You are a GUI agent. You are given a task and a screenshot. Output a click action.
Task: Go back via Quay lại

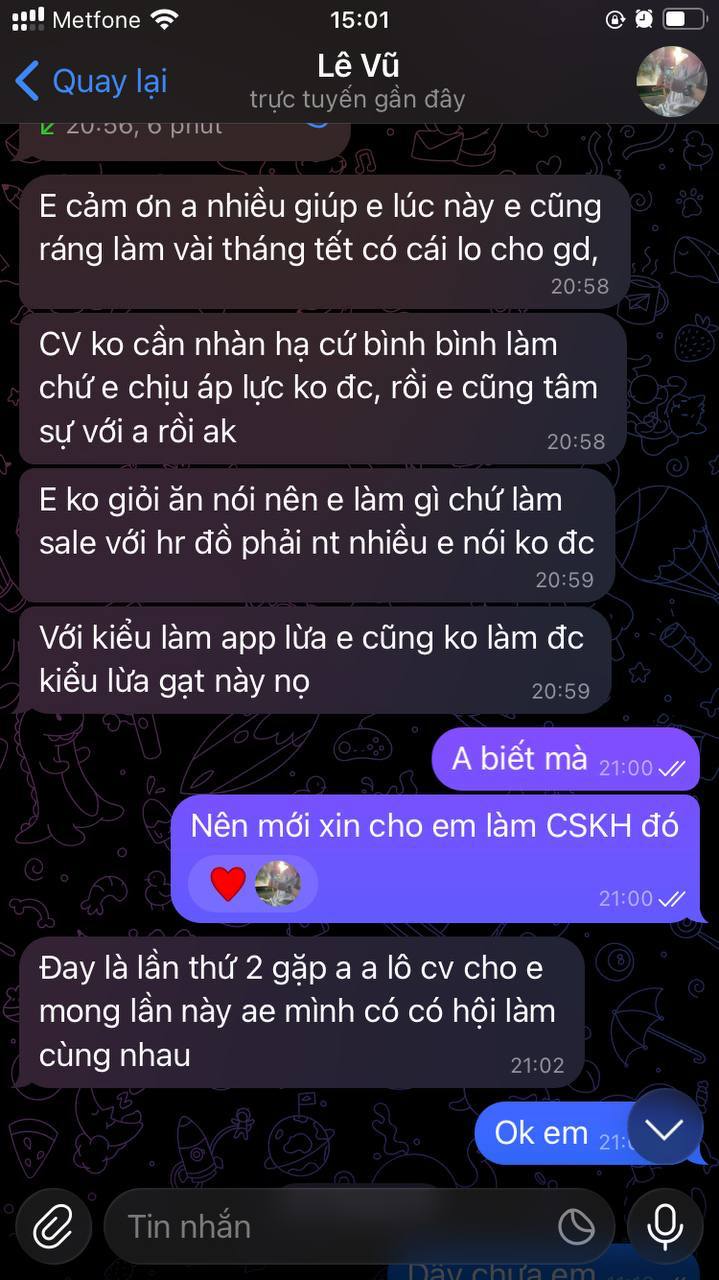tap(92, 81)
